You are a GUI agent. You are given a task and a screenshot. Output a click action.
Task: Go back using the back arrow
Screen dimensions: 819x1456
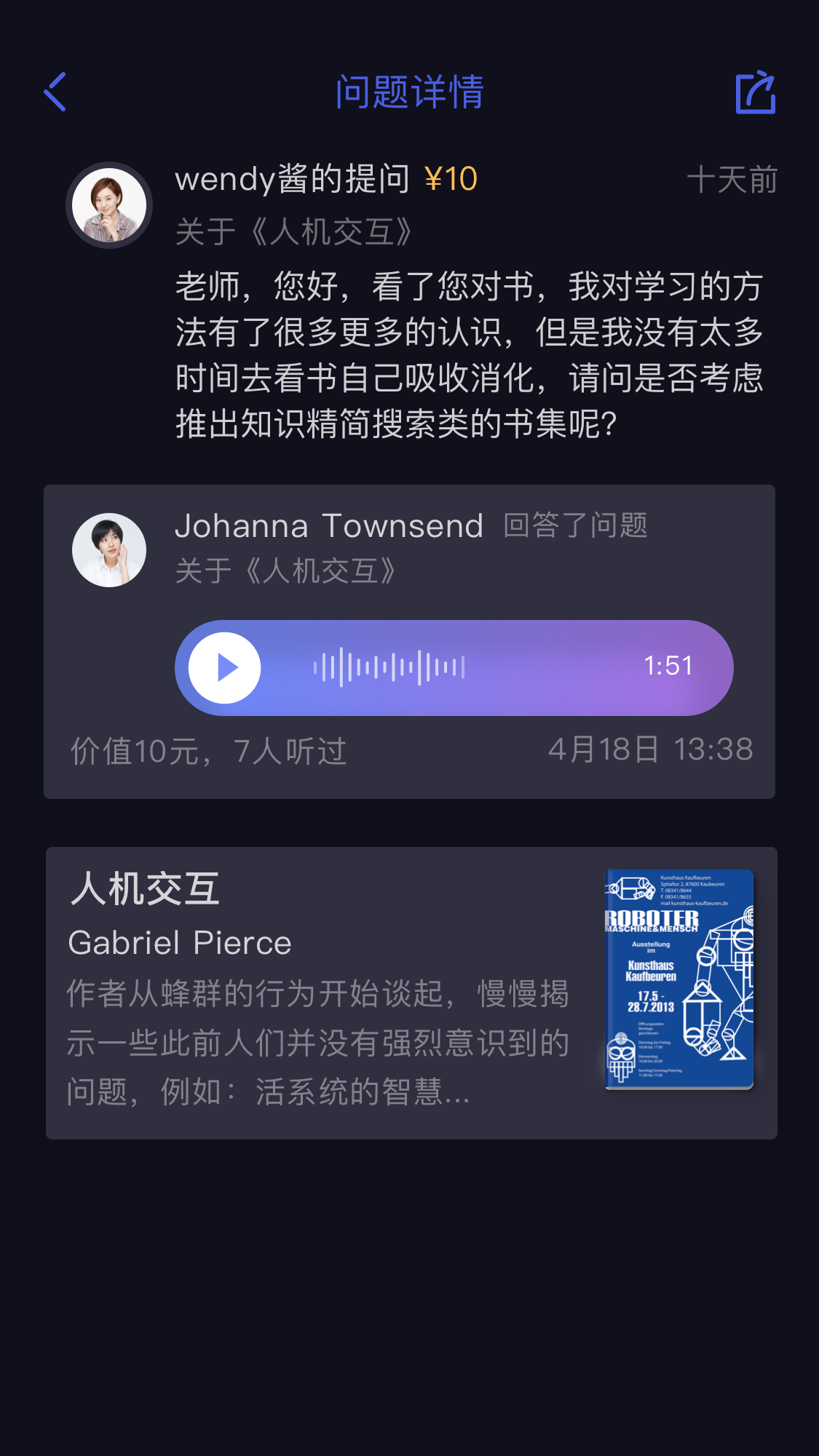[55, 92]
